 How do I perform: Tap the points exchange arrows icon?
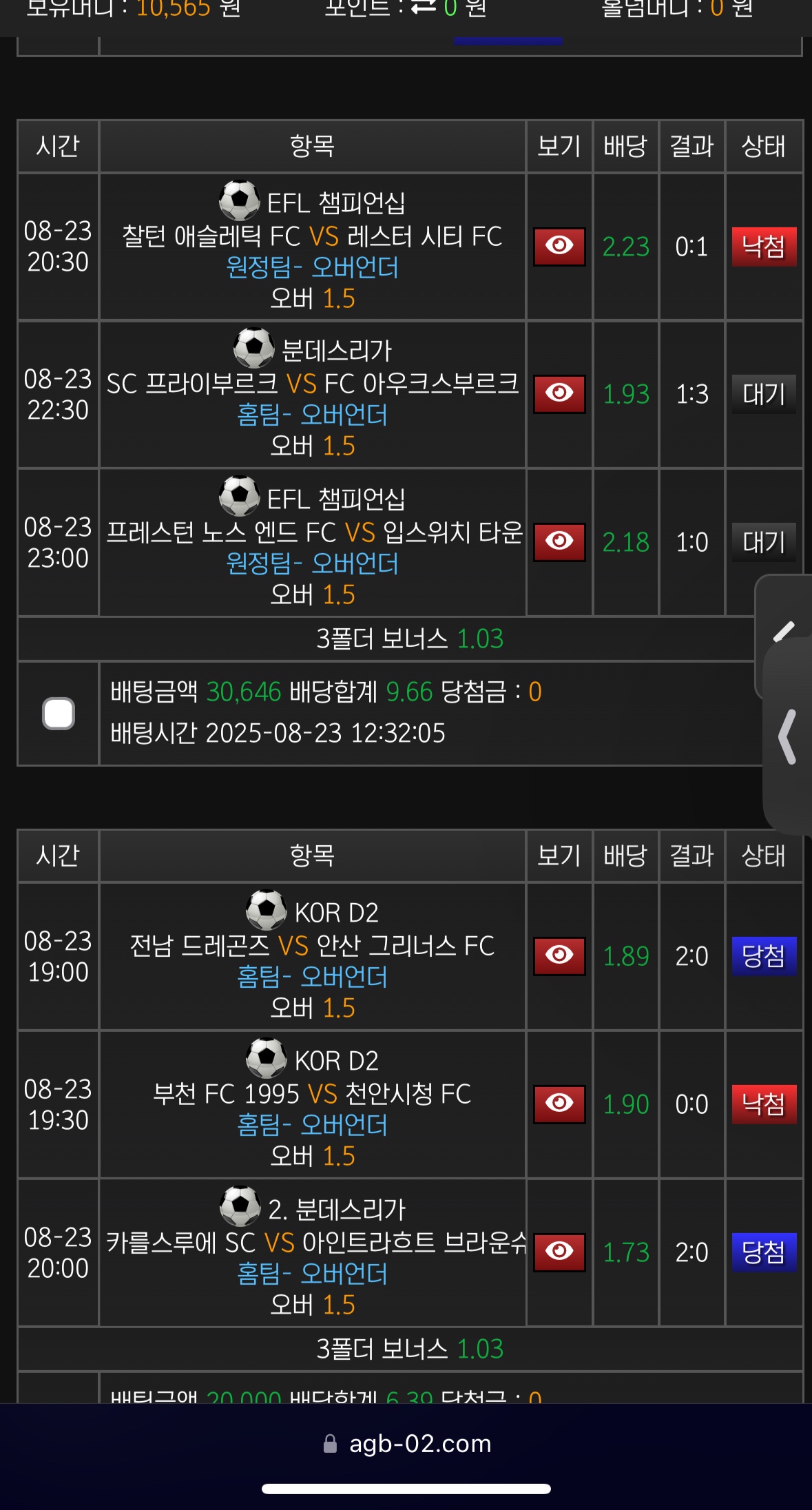(x=423, y=7)
